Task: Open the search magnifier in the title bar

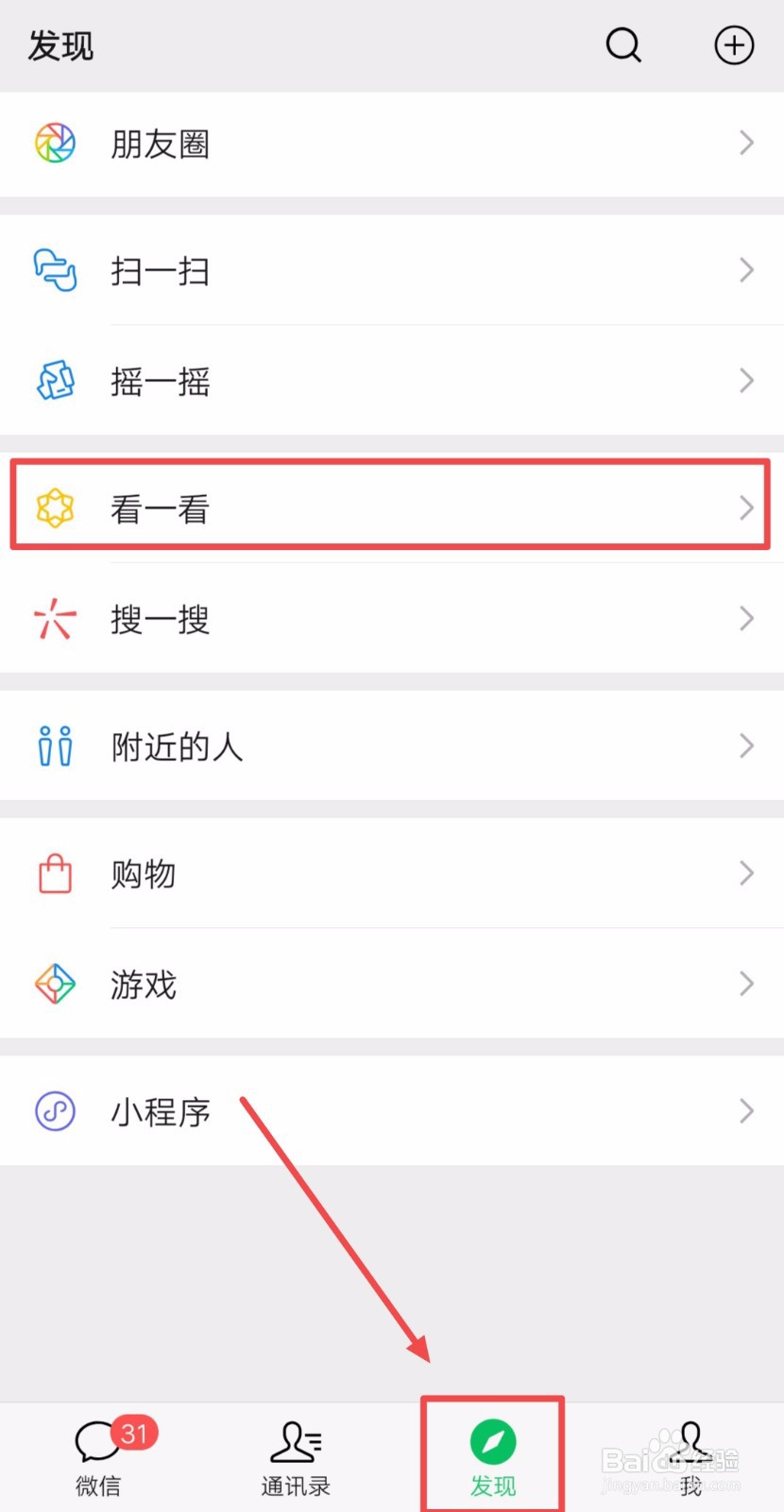Action: (623, 44)
